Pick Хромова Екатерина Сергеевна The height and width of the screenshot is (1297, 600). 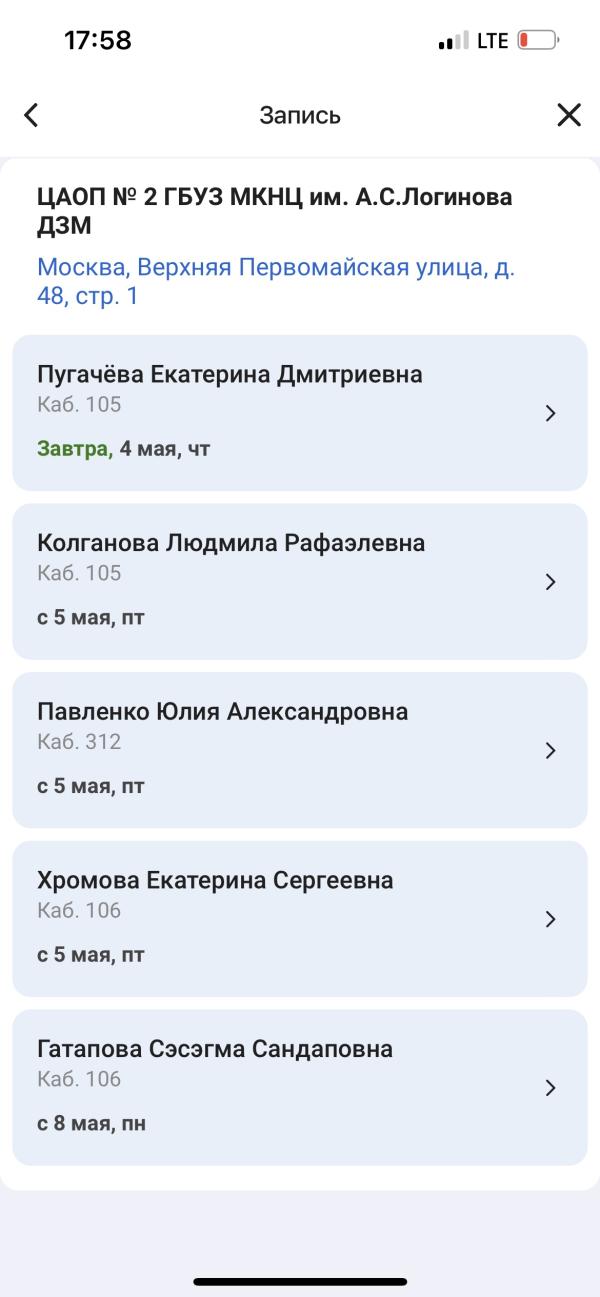coord(299,919)
